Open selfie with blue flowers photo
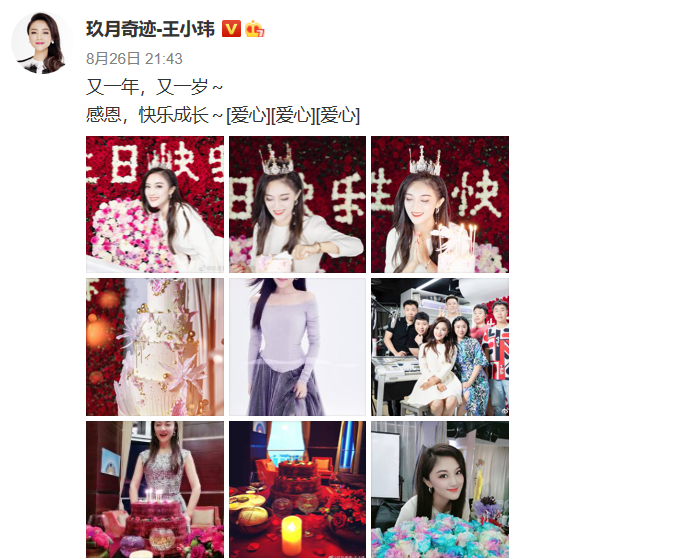This screenshot has width=690, height=559. pyautogui.click(x=439, y=489)
